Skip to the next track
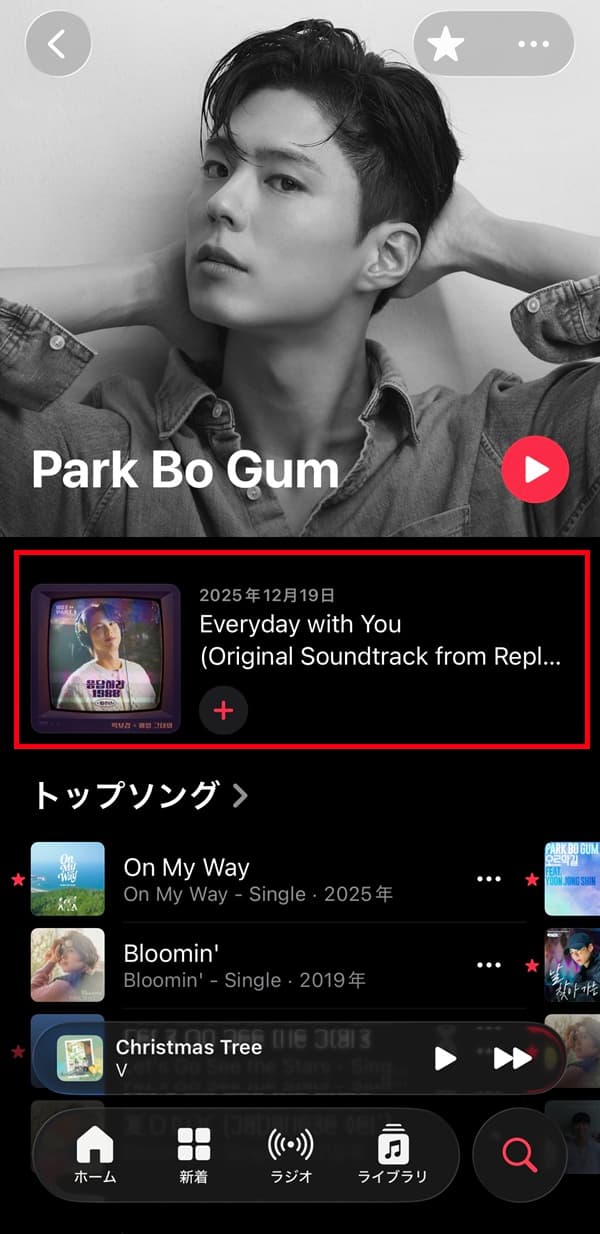This screenshot has height=1234, width=600. tap(513, 1058)
